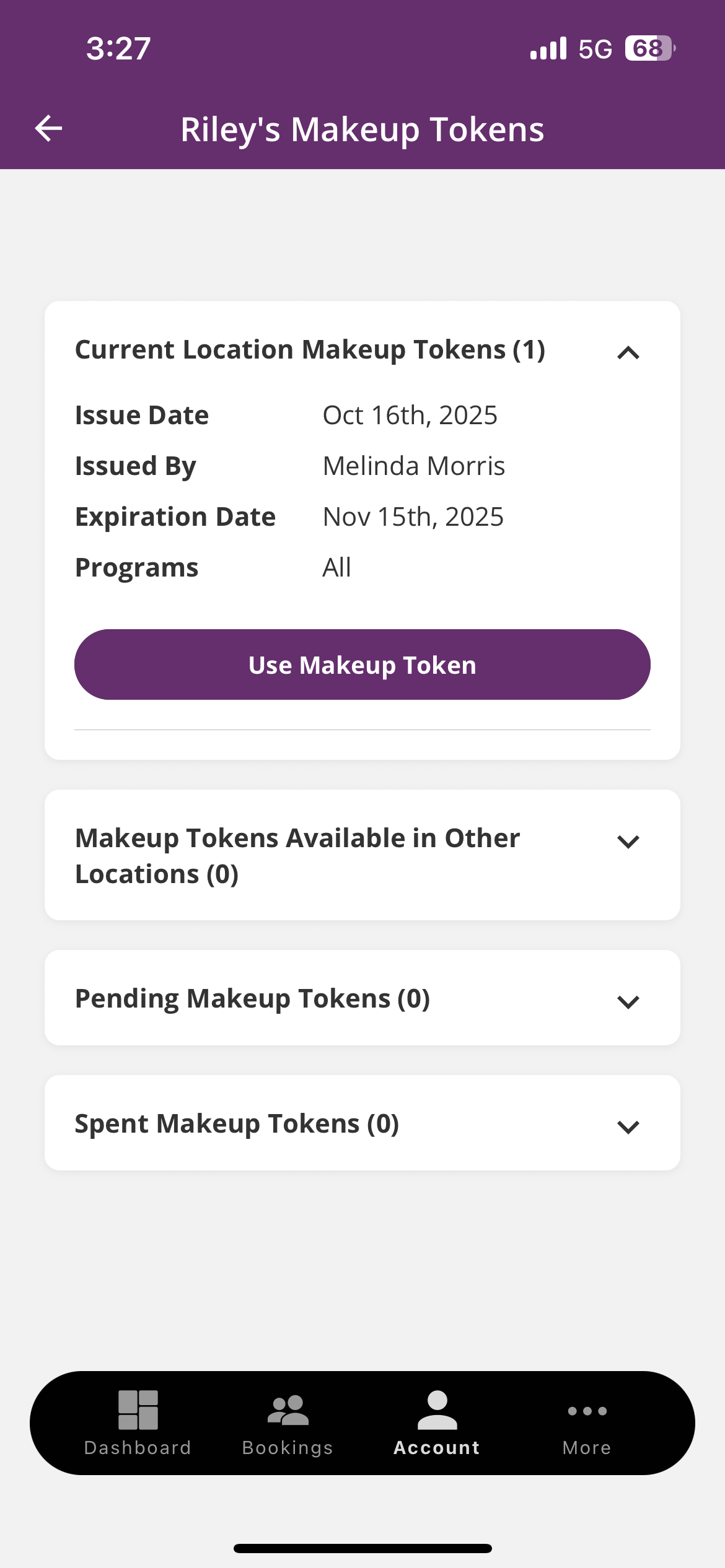
Task: Collapse Current Location Makeup Tokens section
Action: point(628,352)
